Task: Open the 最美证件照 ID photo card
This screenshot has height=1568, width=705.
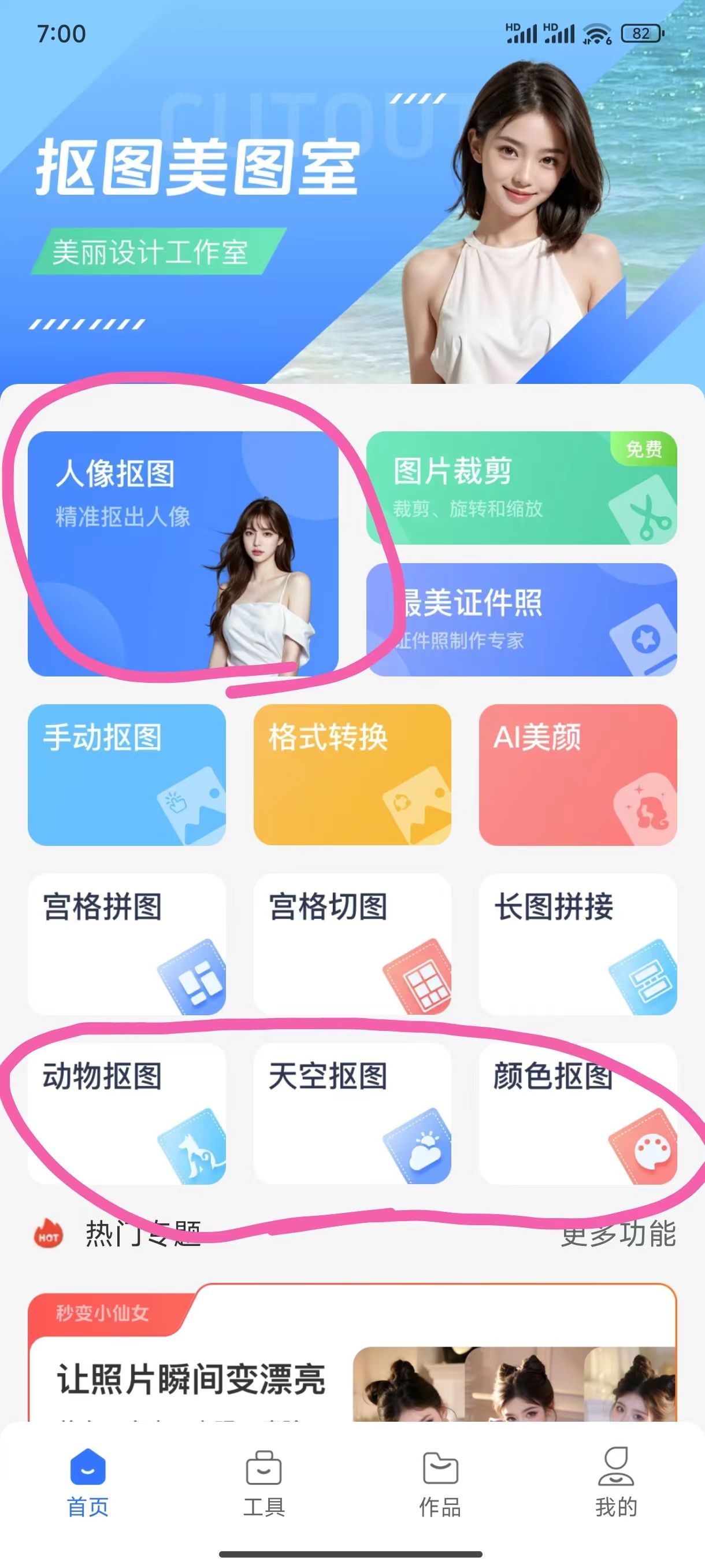Action: tap(521, 619)
